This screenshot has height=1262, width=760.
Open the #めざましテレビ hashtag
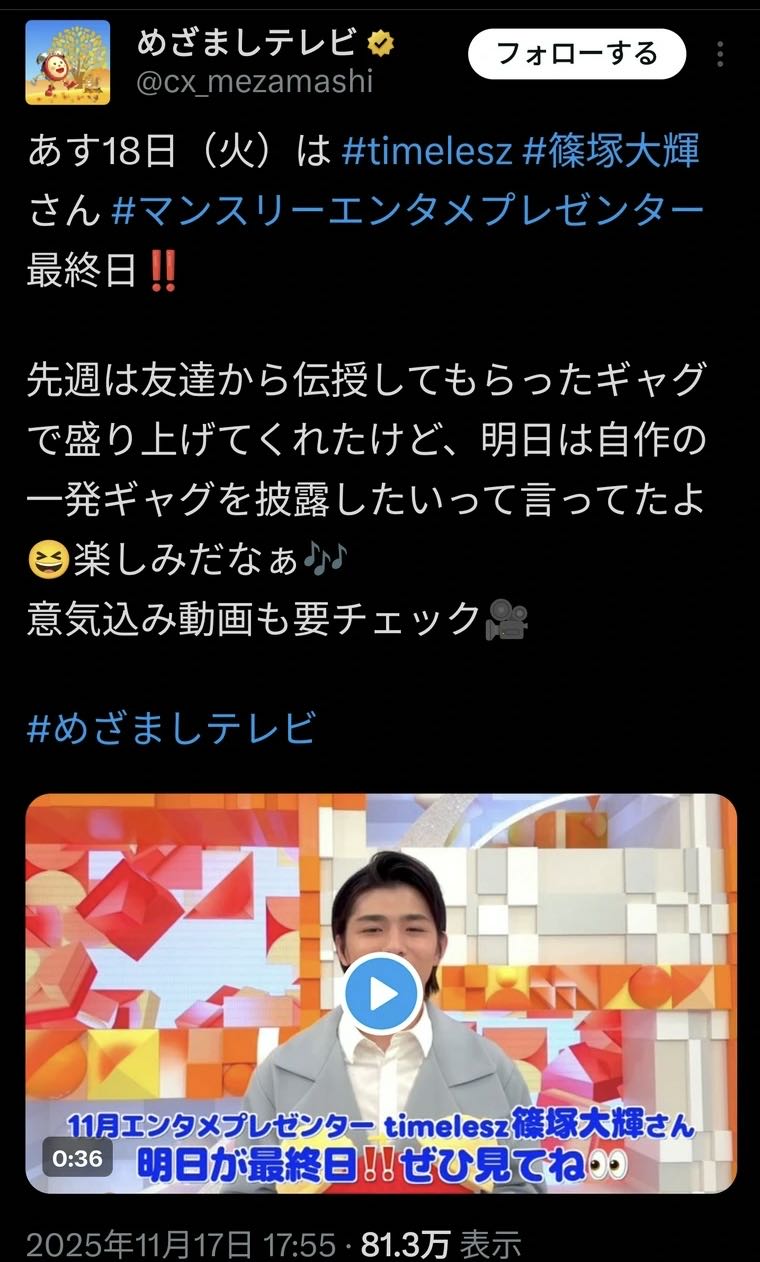click(x=171, y=727)
